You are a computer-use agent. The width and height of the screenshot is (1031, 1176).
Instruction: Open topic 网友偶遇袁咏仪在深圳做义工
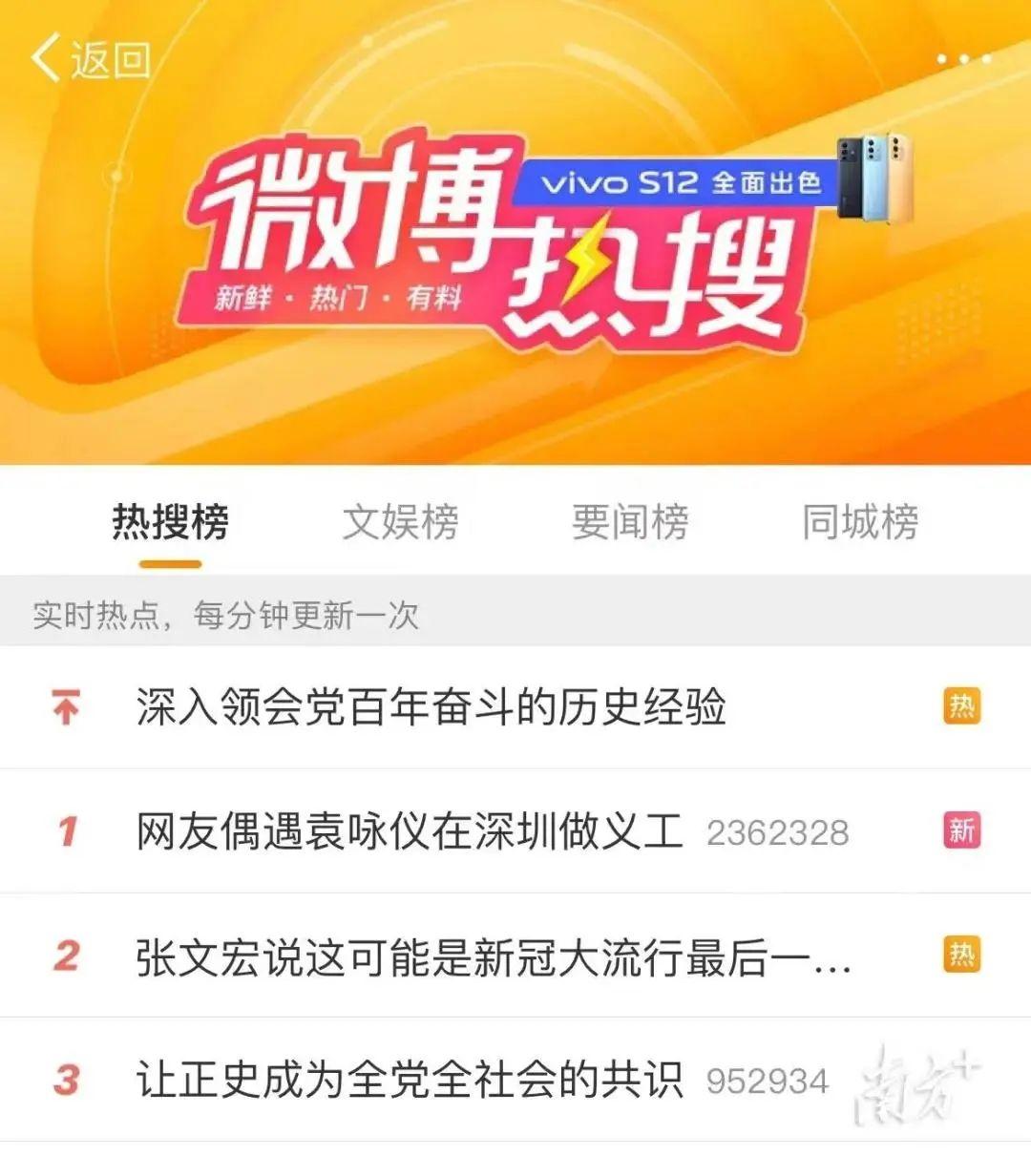pos(409,831)
